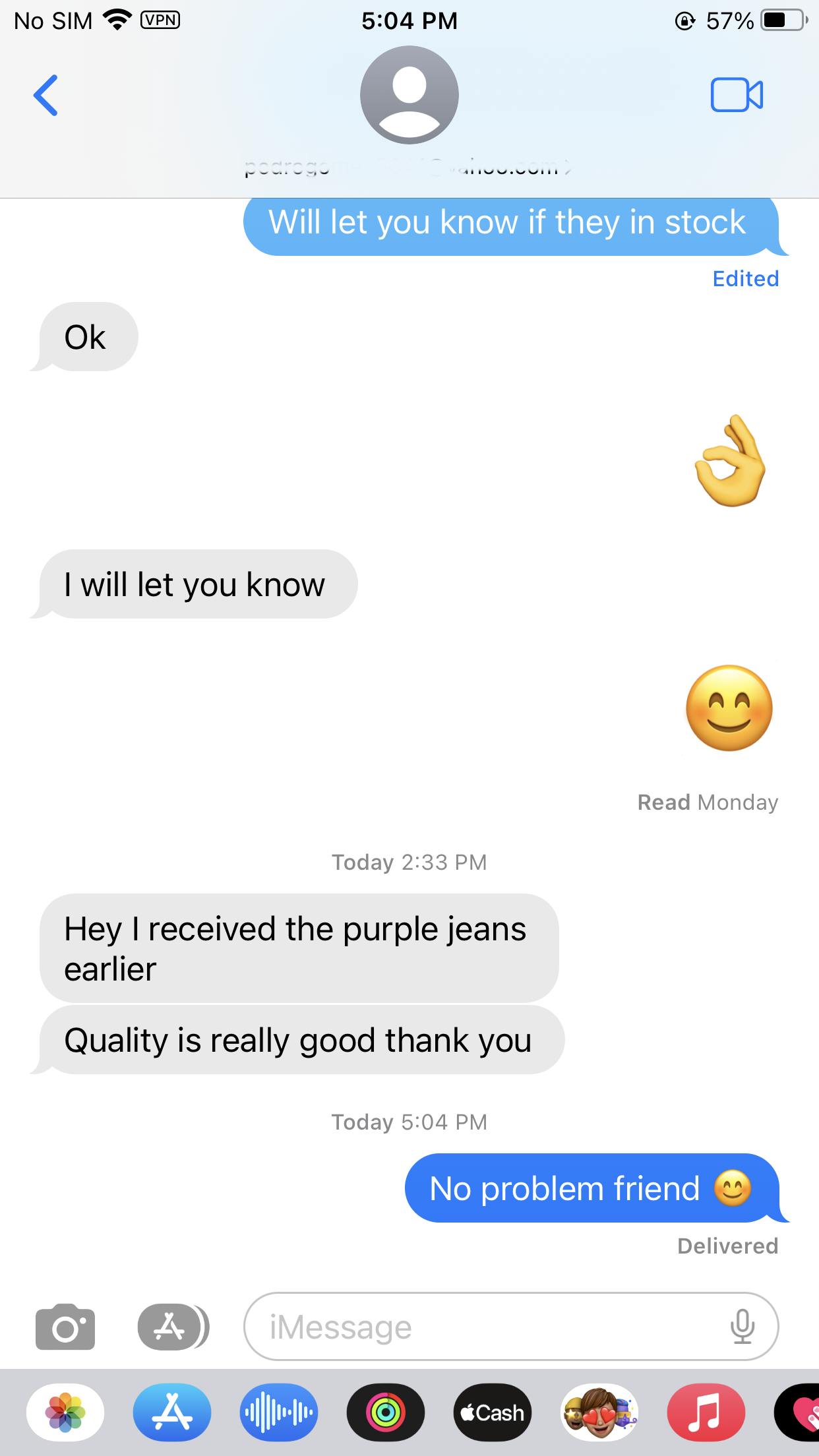This screenshot has height=1456, width=819.
Task: Share a song from Music app
Action: pyautogui.click(x=706, y=1412)
